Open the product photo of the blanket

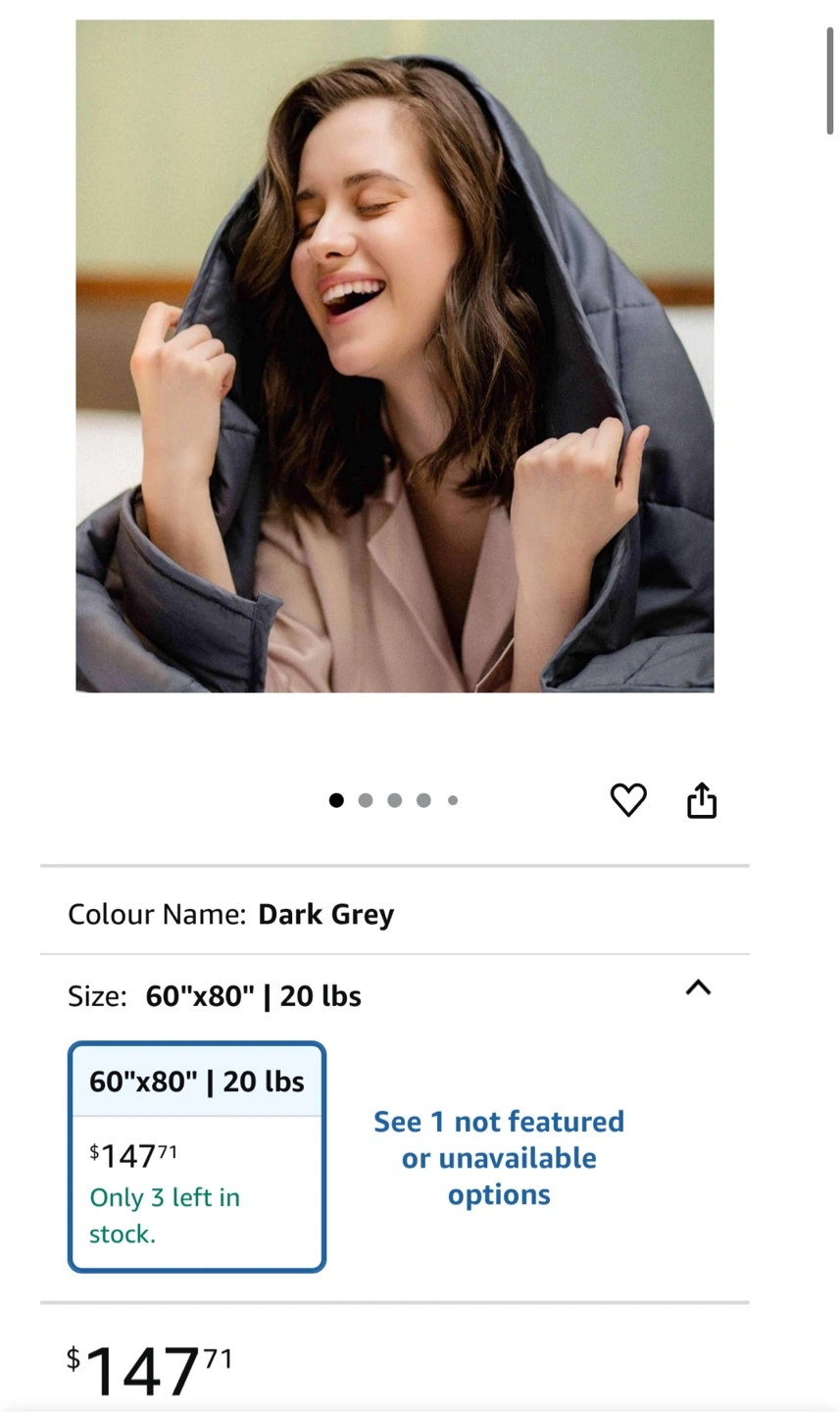click(395, 356)
